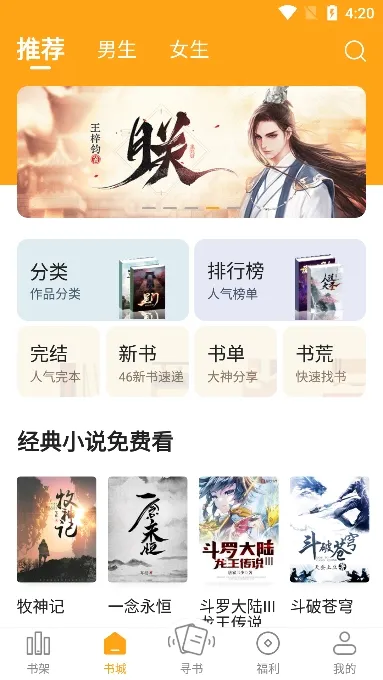This screenshot has height=680, width=383.
Task: Open the 书单 book list tile
Action: click(x=236, y=362)
